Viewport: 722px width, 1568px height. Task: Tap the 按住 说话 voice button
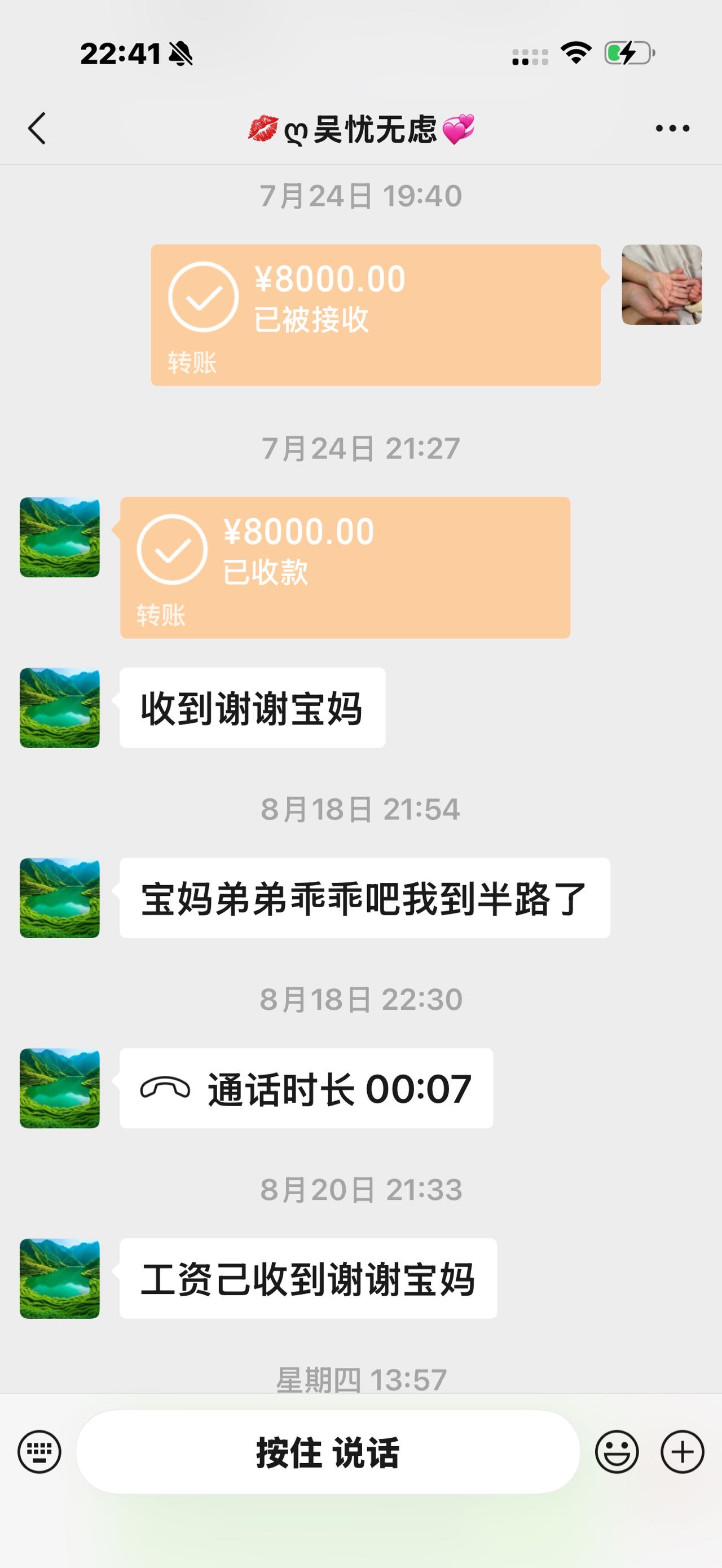[328, 1452]
